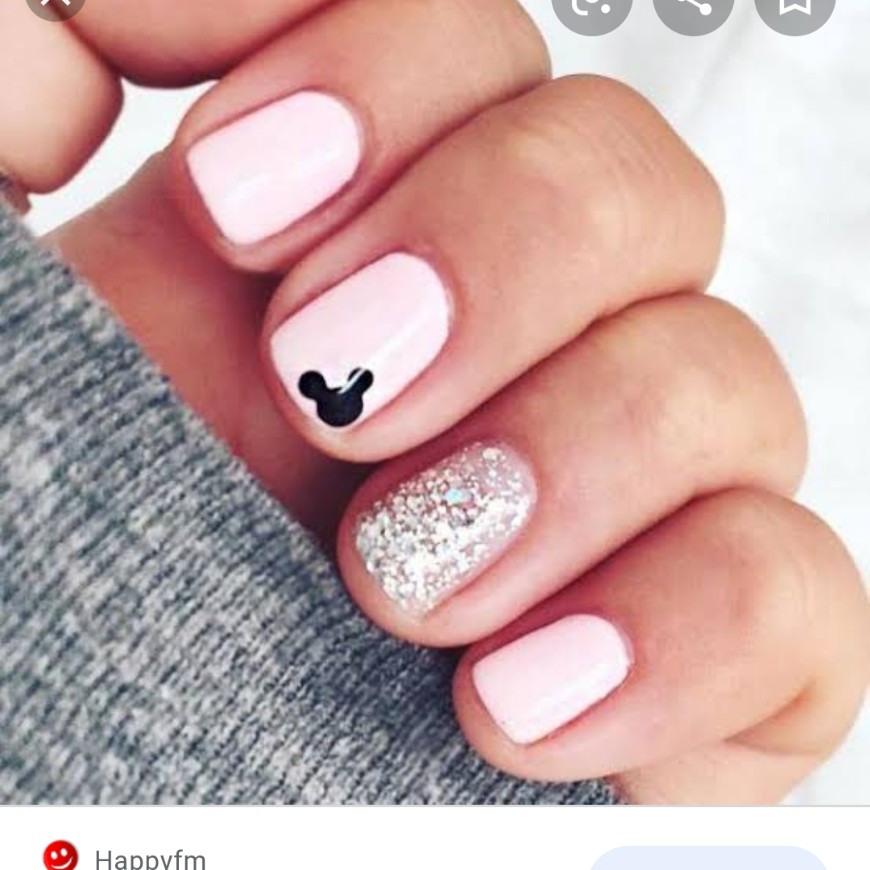Tap the blue button beside Happyfm
This screenshot has width=870, height=870.
click(707, 859)
